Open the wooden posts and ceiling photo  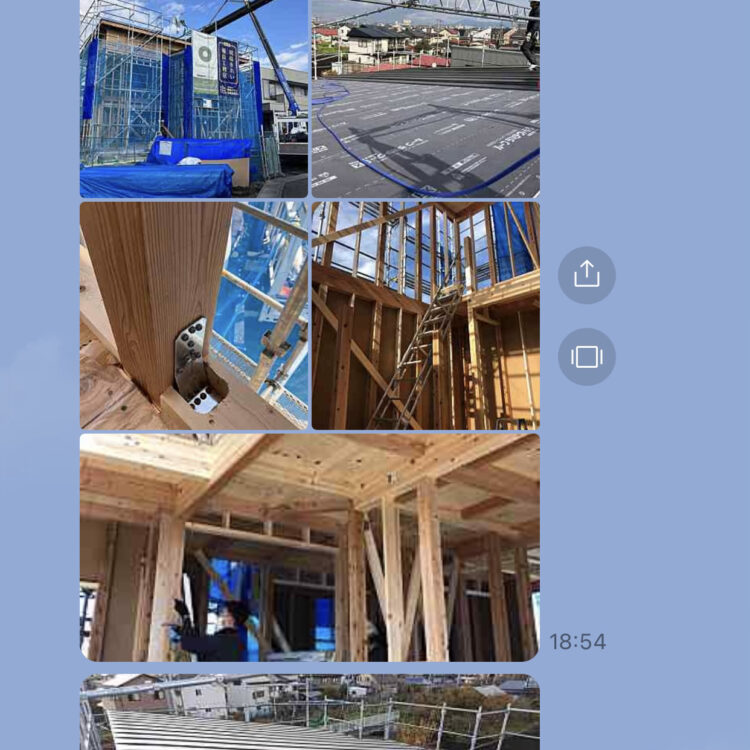(x=309, y=547)
